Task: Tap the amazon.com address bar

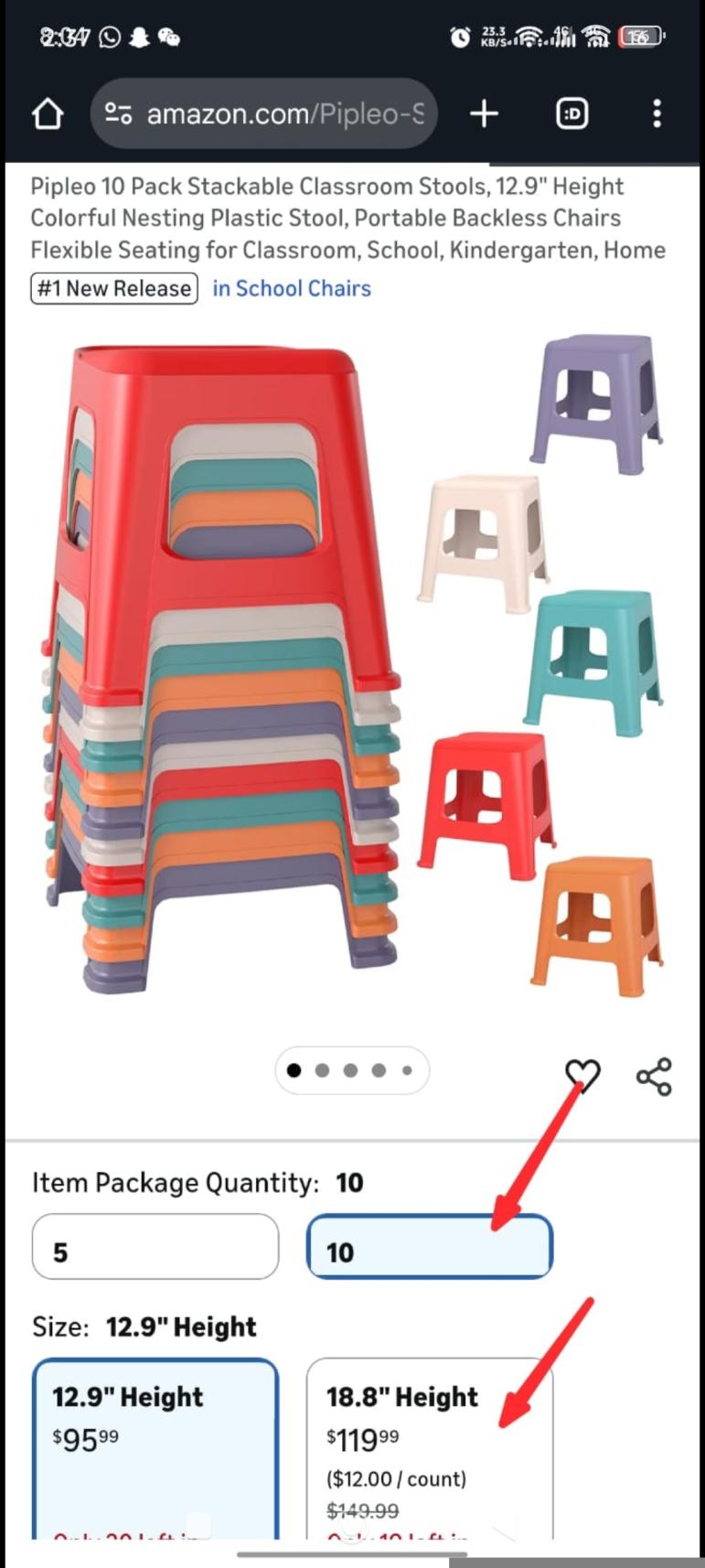Action: [265, 114]
